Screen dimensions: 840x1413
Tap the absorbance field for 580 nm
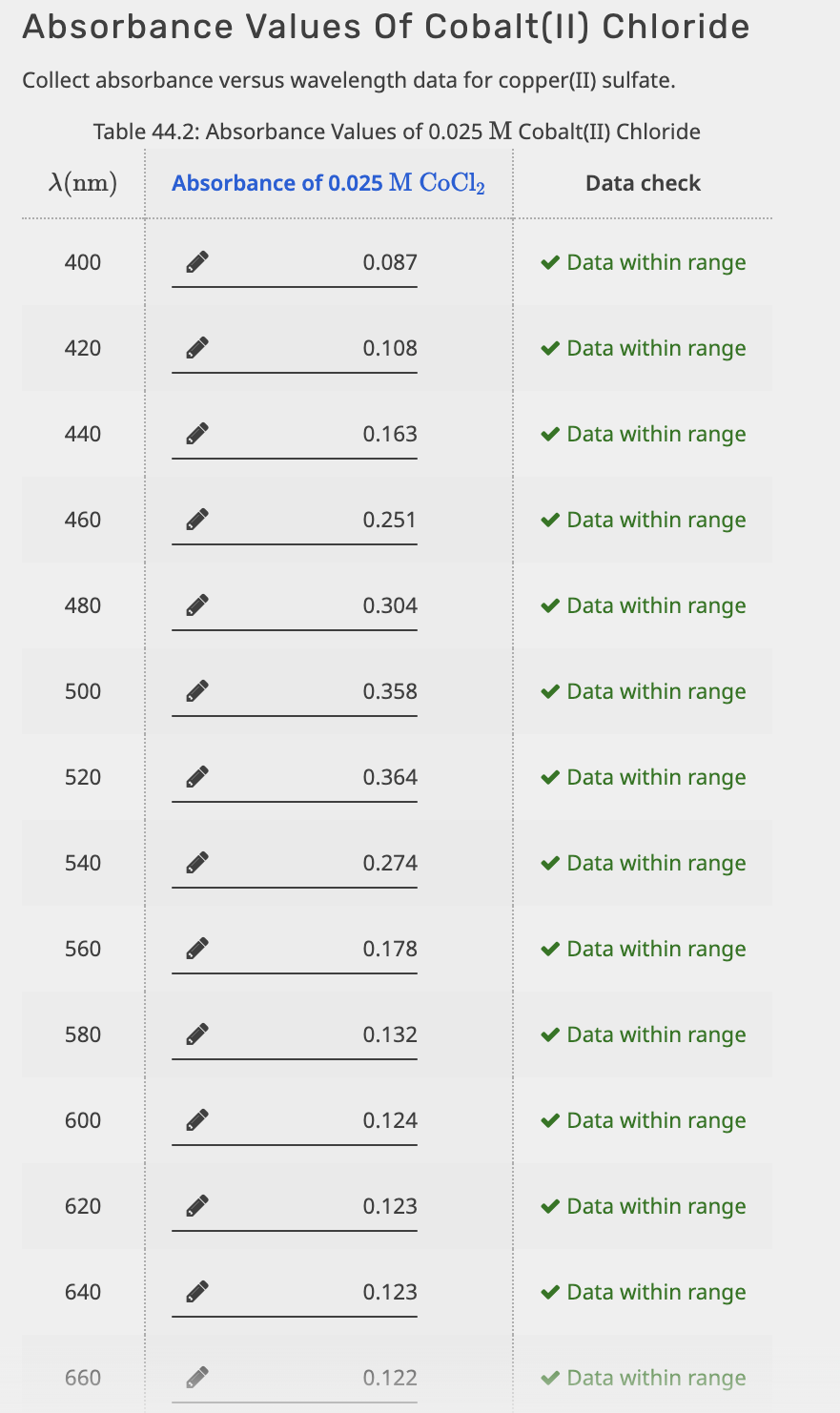click(295, 1035)
